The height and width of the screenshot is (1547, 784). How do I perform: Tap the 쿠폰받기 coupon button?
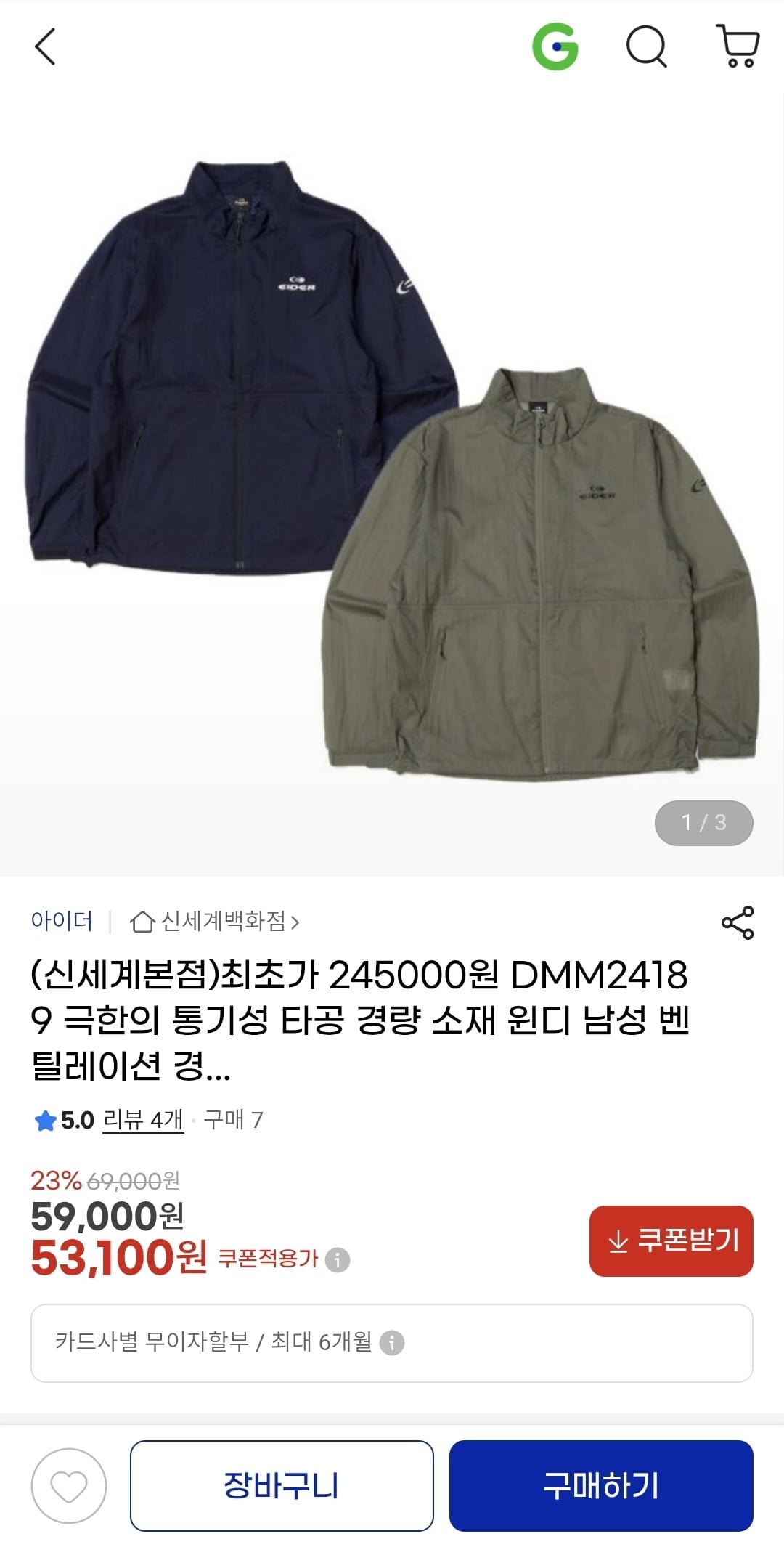click(x=671, y=1241)
